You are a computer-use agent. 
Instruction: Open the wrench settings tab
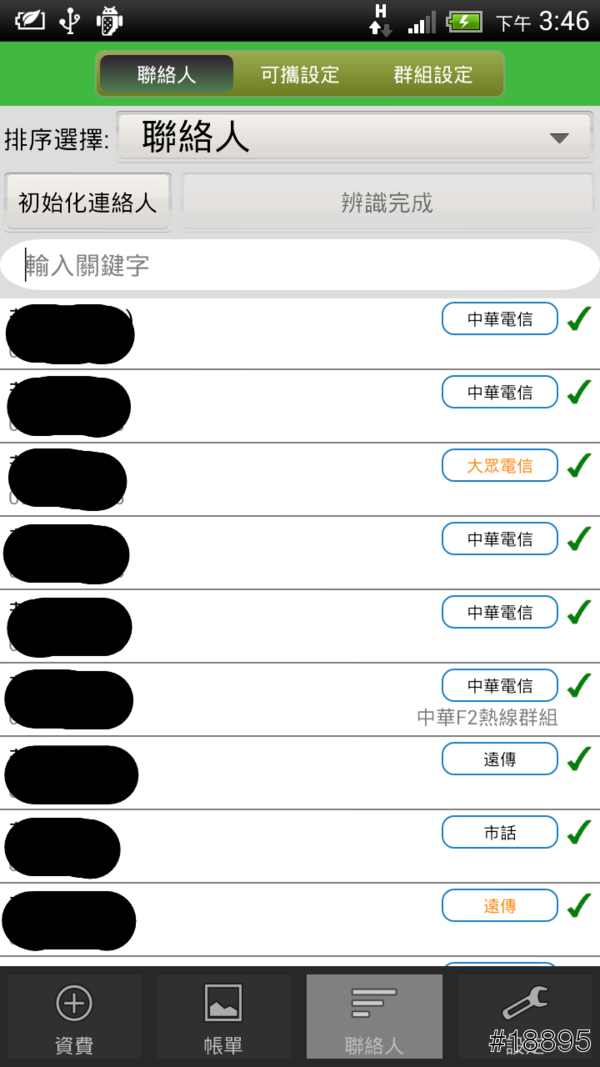(524, 1018)
